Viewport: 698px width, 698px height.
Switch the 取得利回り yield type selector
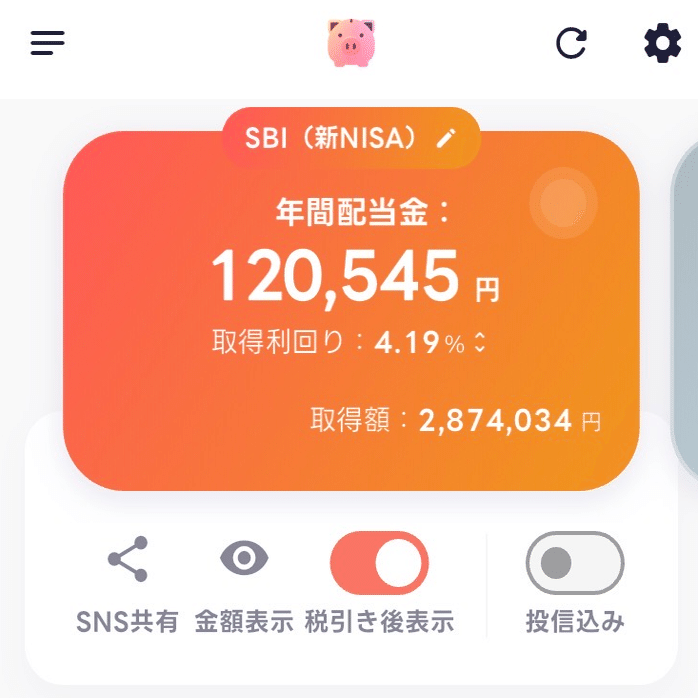pyautogui.click(x=480, y=343)
